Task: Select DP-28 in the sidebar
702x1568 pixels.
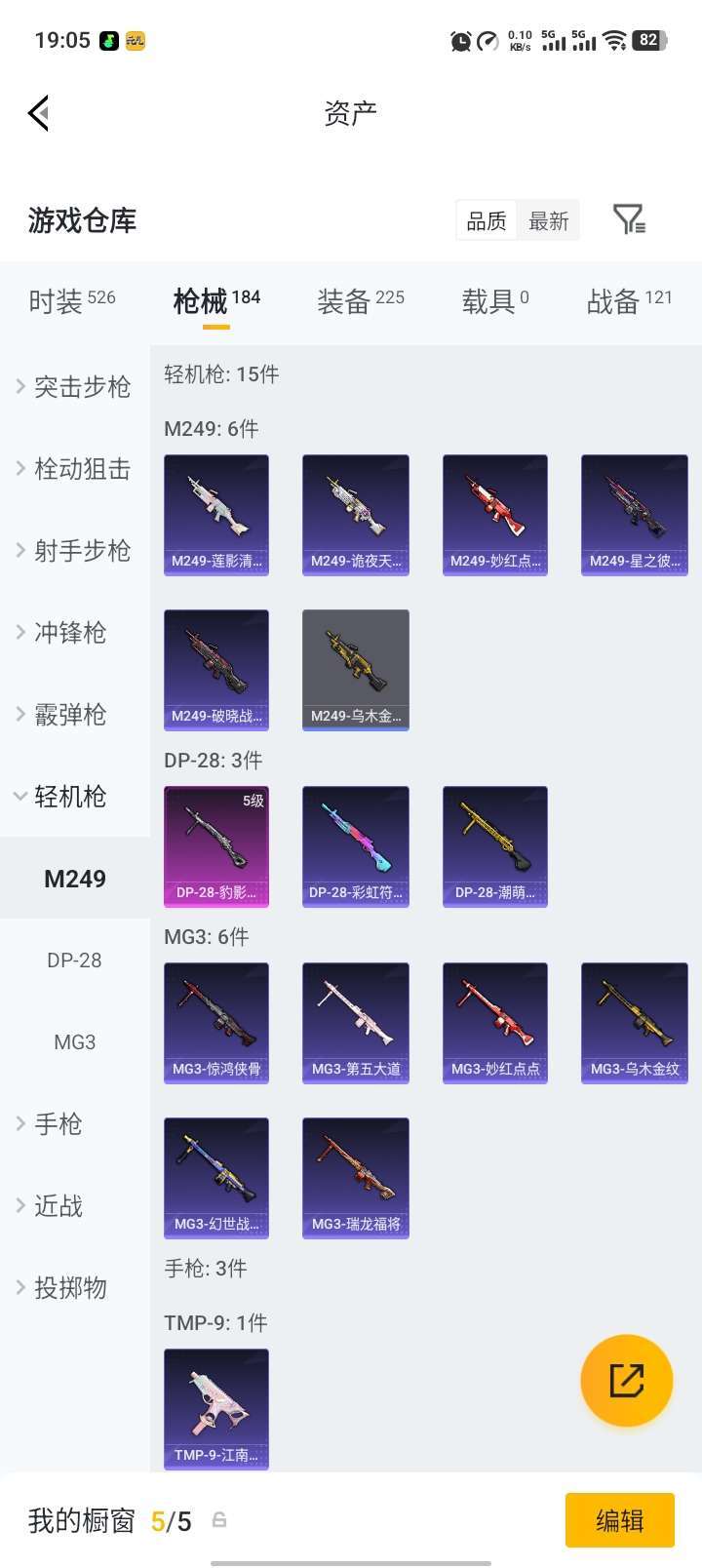Action: coord(75,960)
